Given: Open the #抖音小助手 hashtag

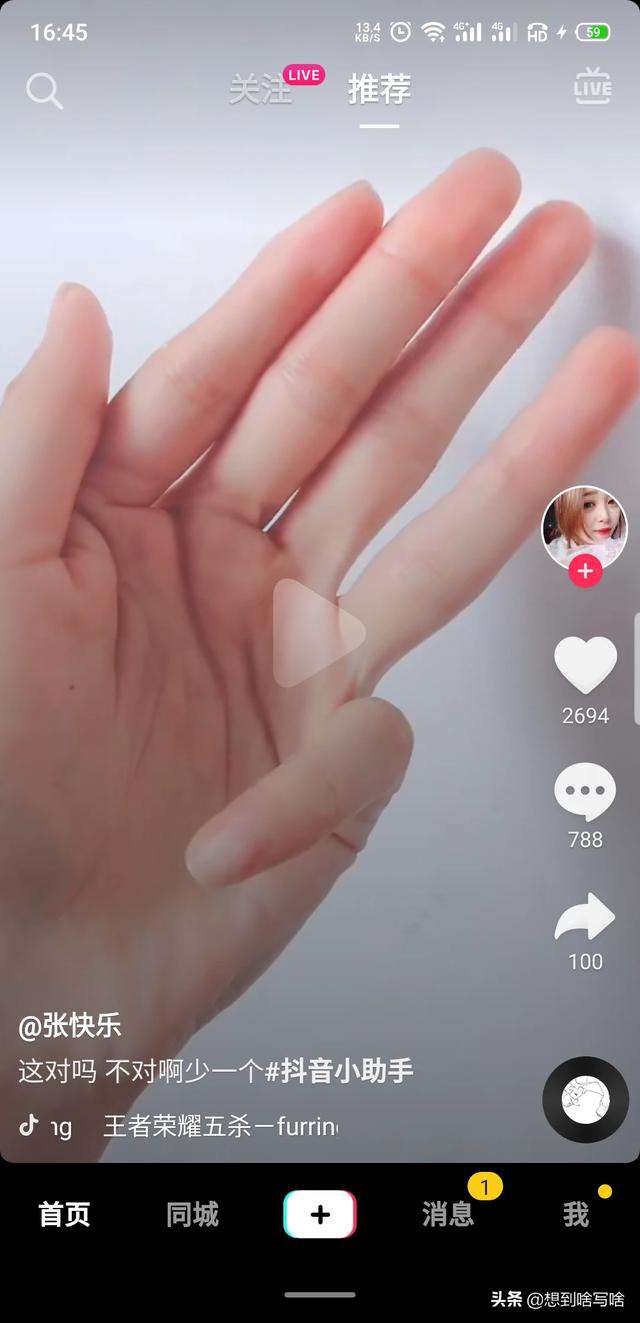Looking at the screenshot, I should pos(340,1072).
